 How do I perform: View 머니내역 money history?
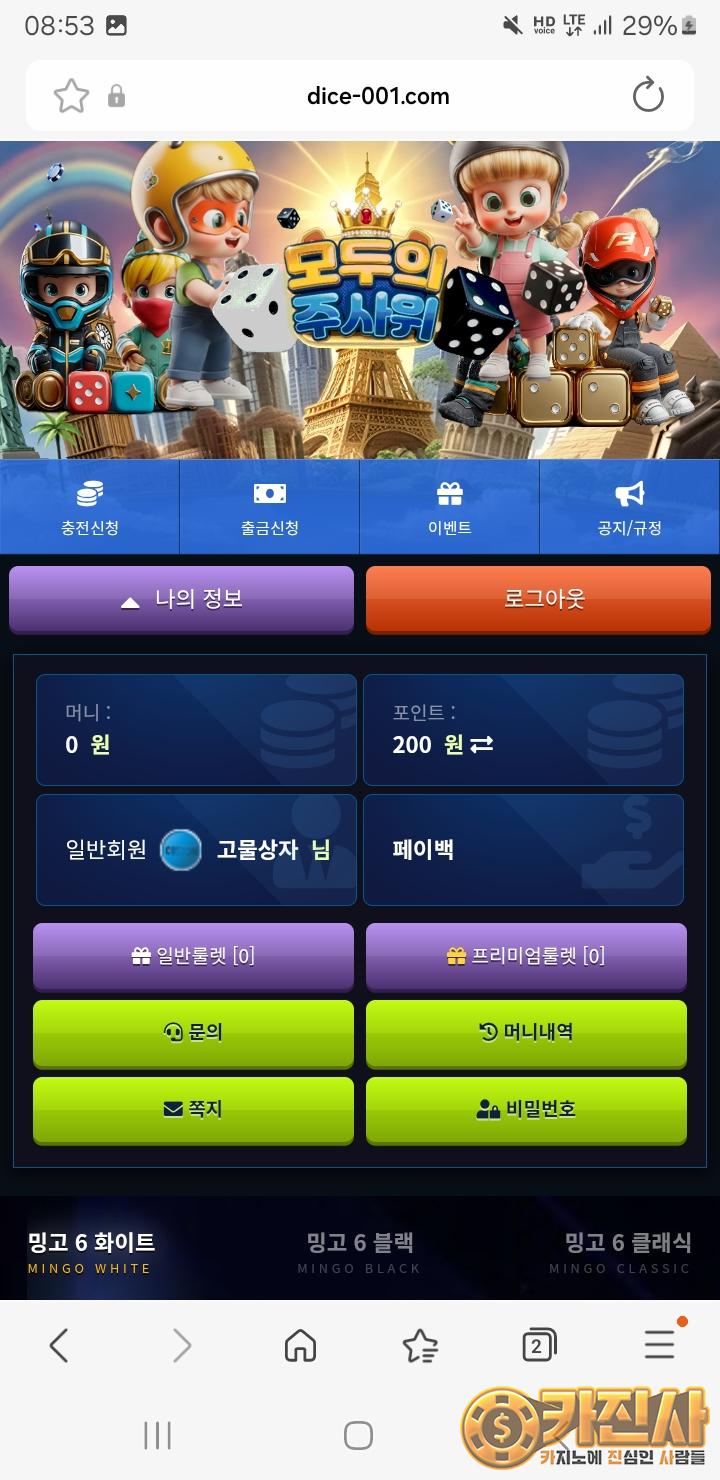point(526,1033)
